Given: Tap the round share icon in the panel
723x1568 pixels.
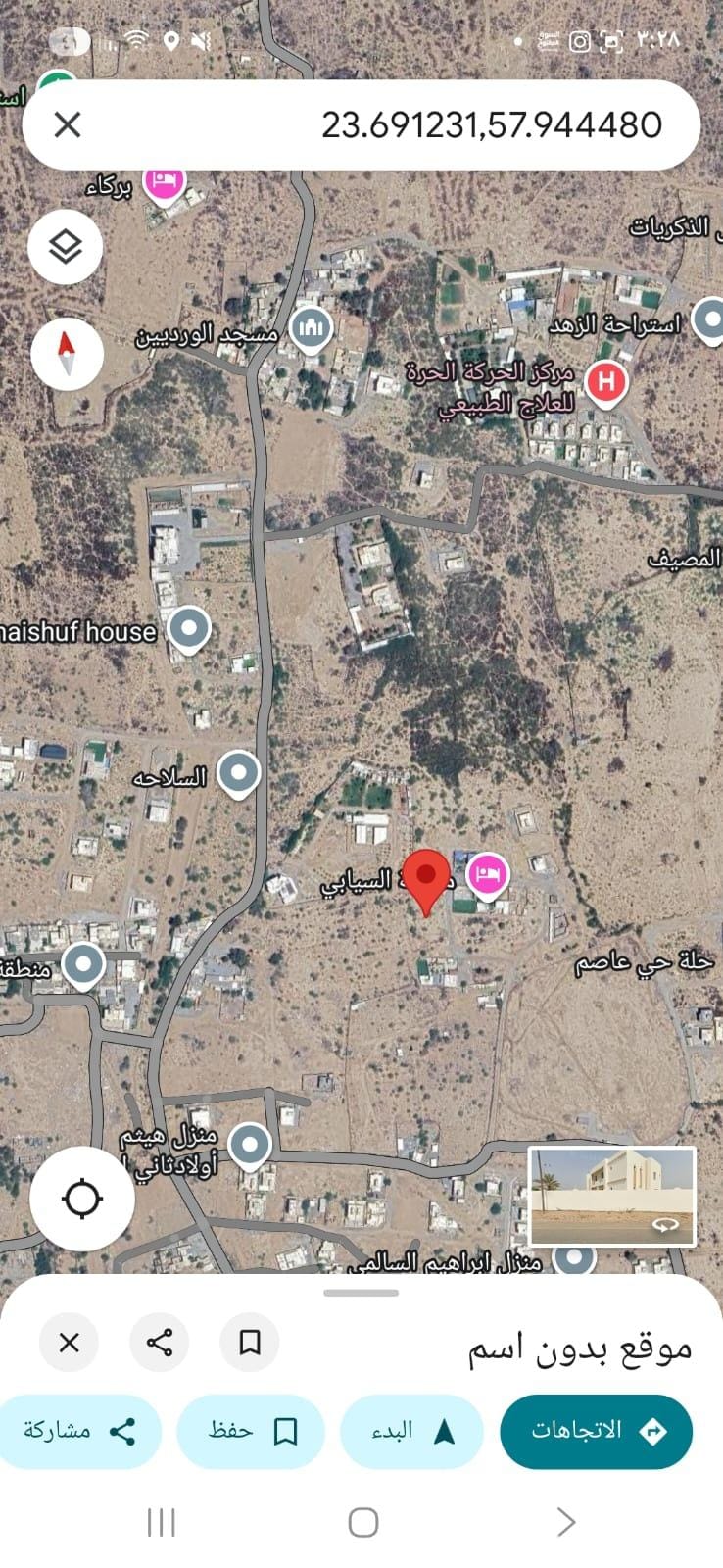Looking at the screenshot, I should click(159, 1342).
